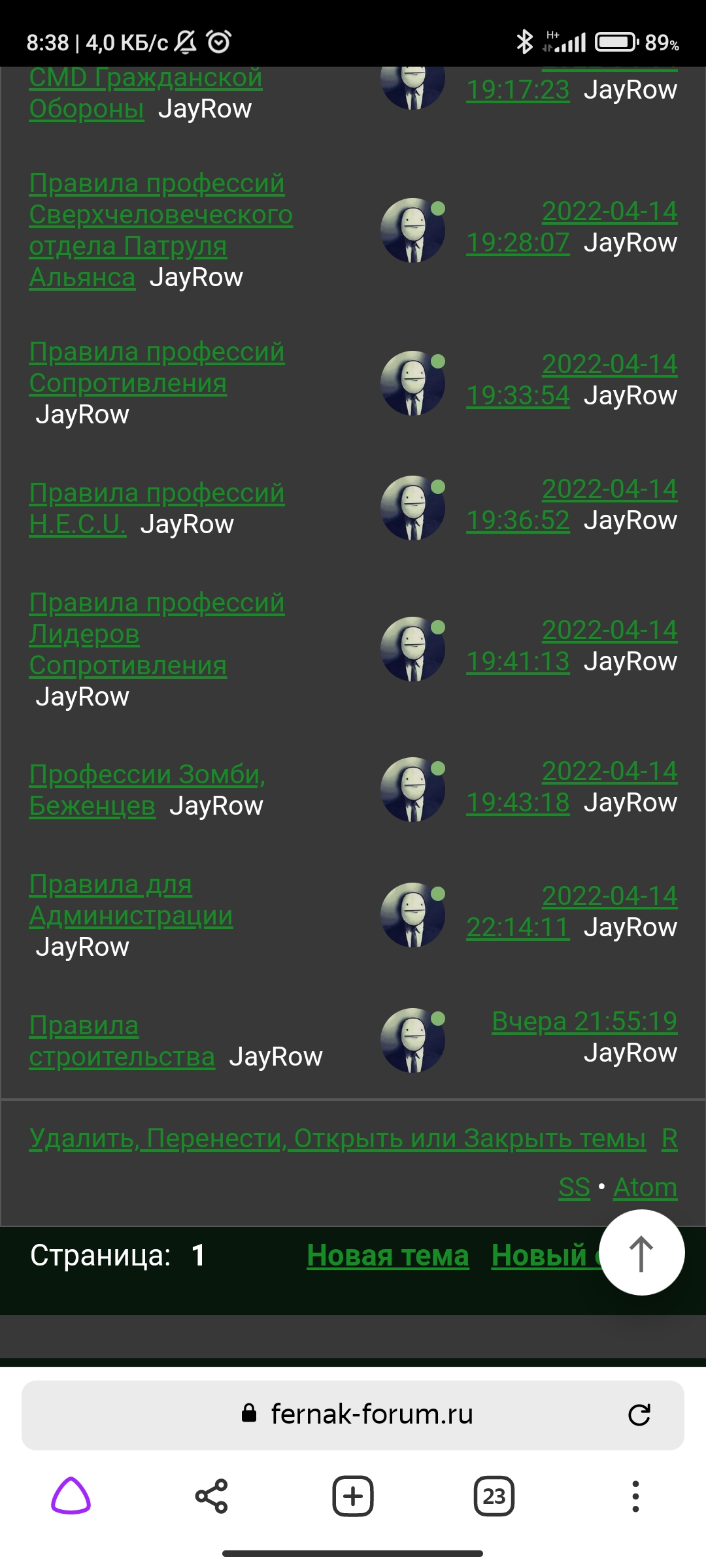
Task: Create a new topic via Новая тема
Action: click(388, 1255)
